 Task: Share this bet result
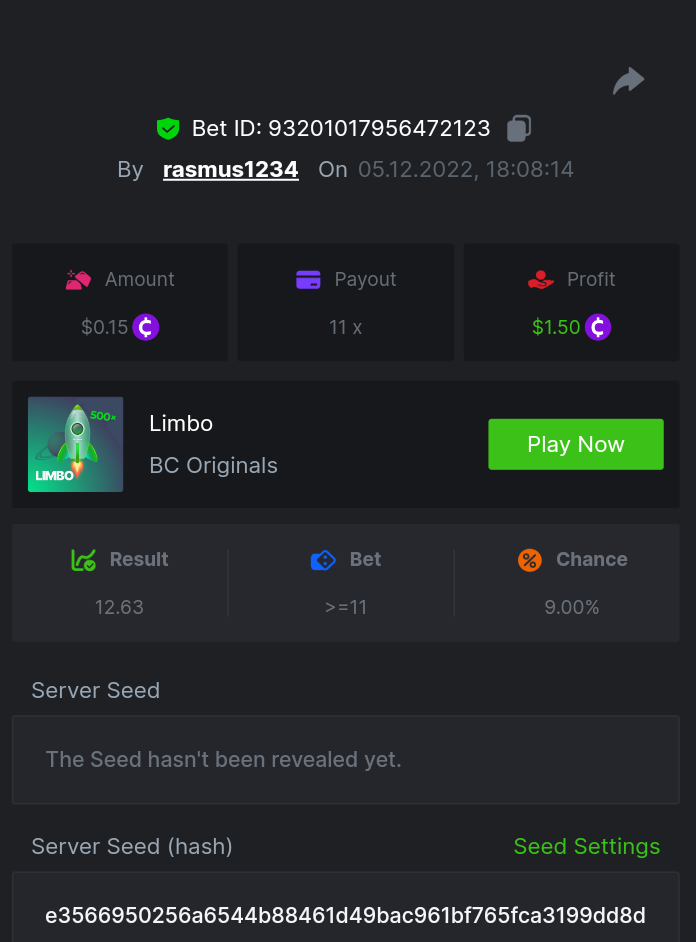coord(628,81)
